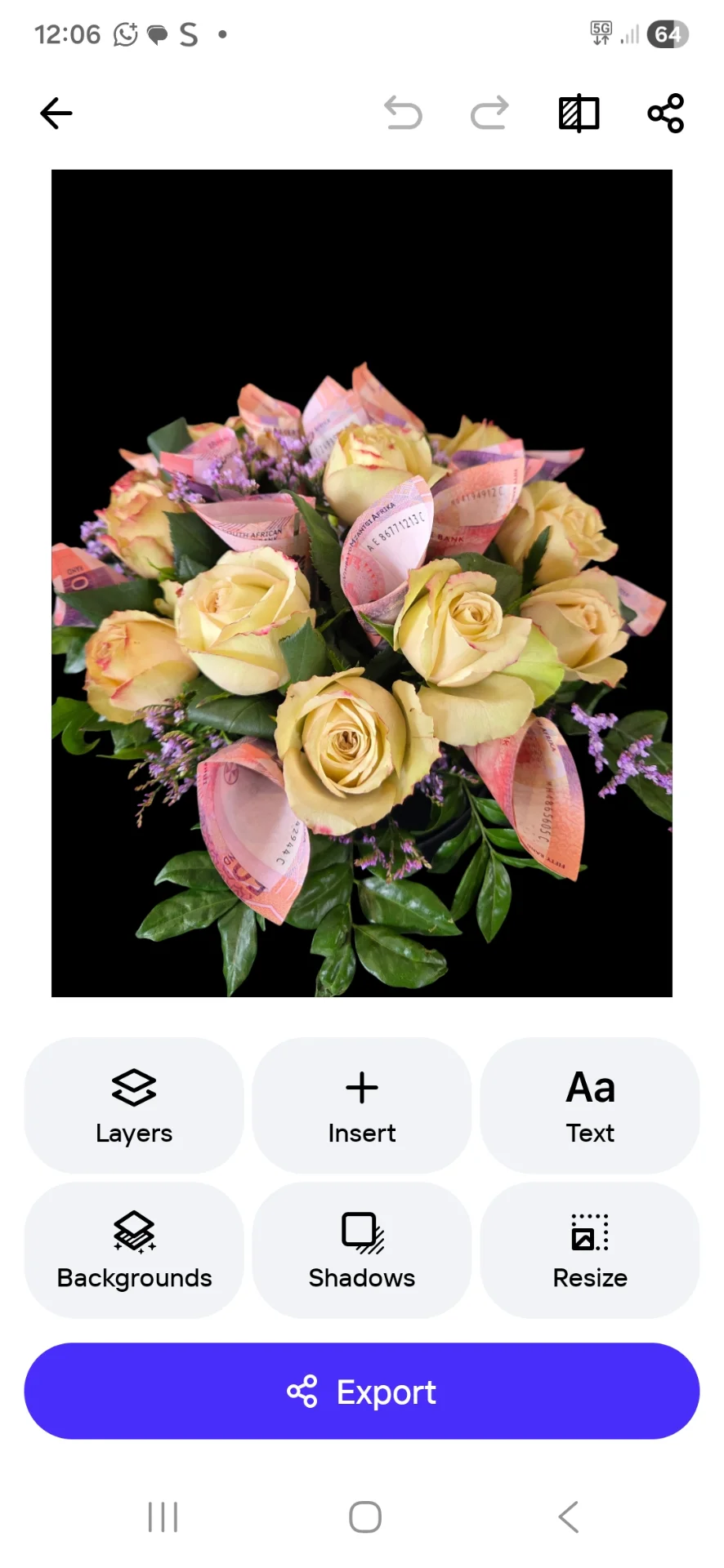
Task: Open Backgrounds options
Action: 134,1250
